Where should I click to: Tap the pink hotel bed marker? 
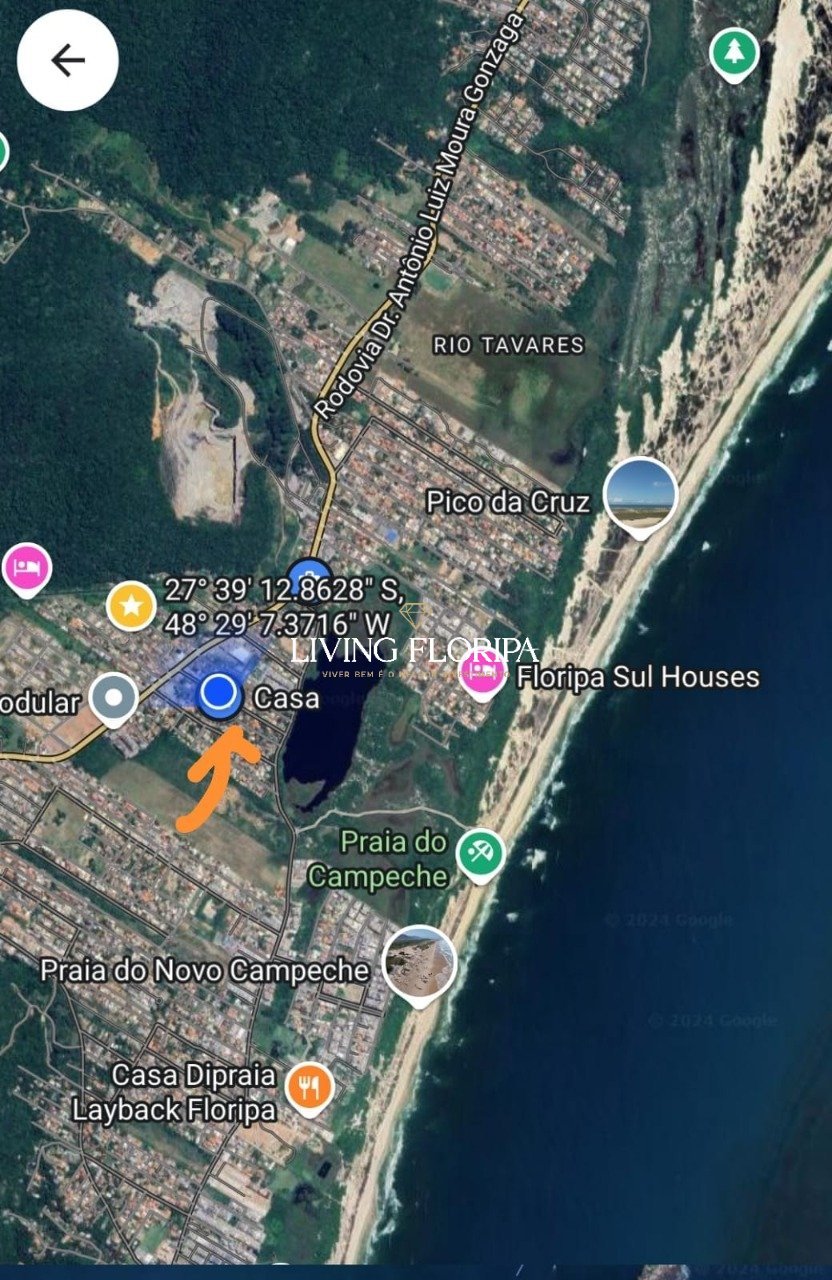27,568
